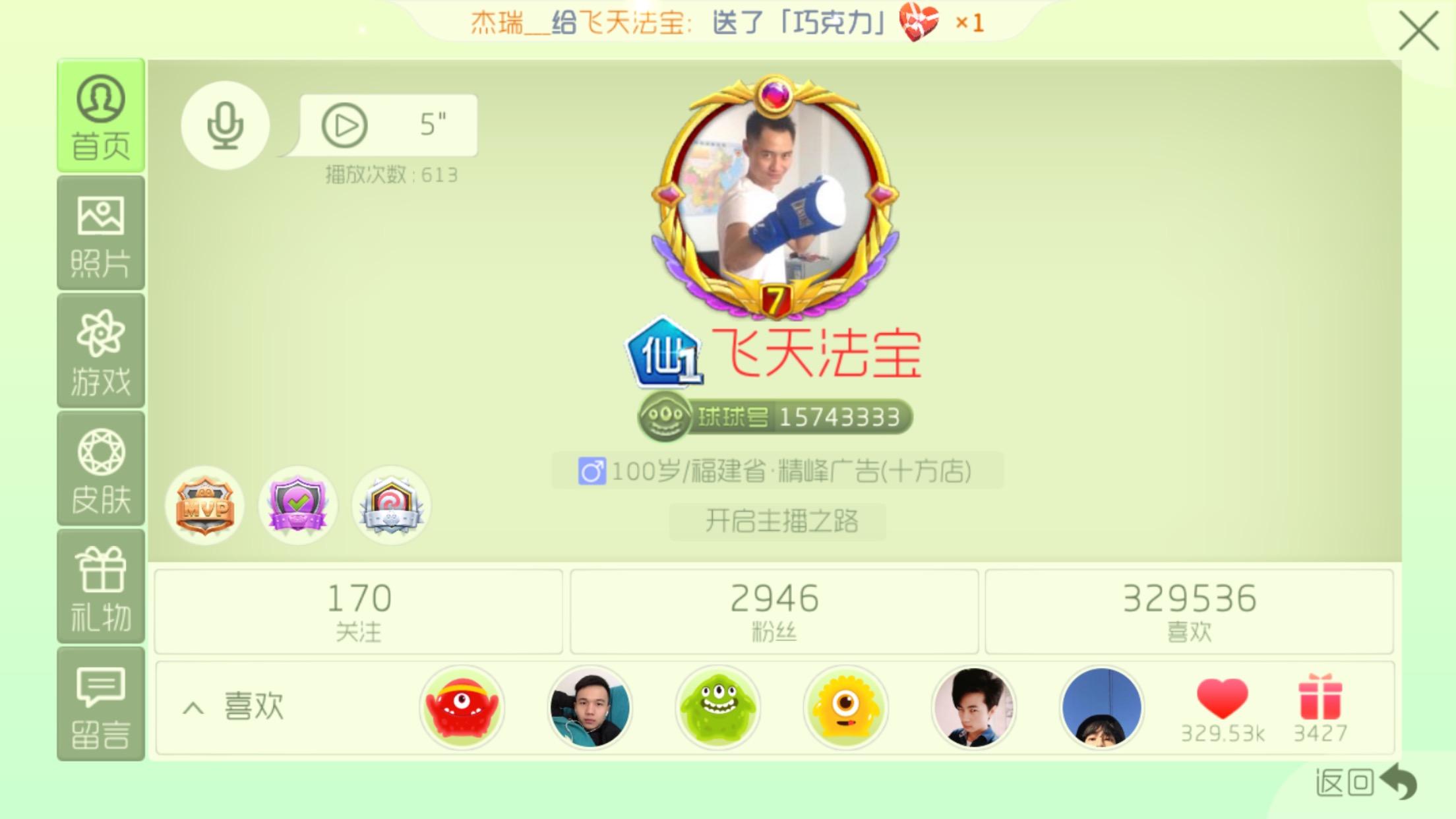Switch to the 礼物 tab
Screen dimensions: 1456x819
(101, 587)
